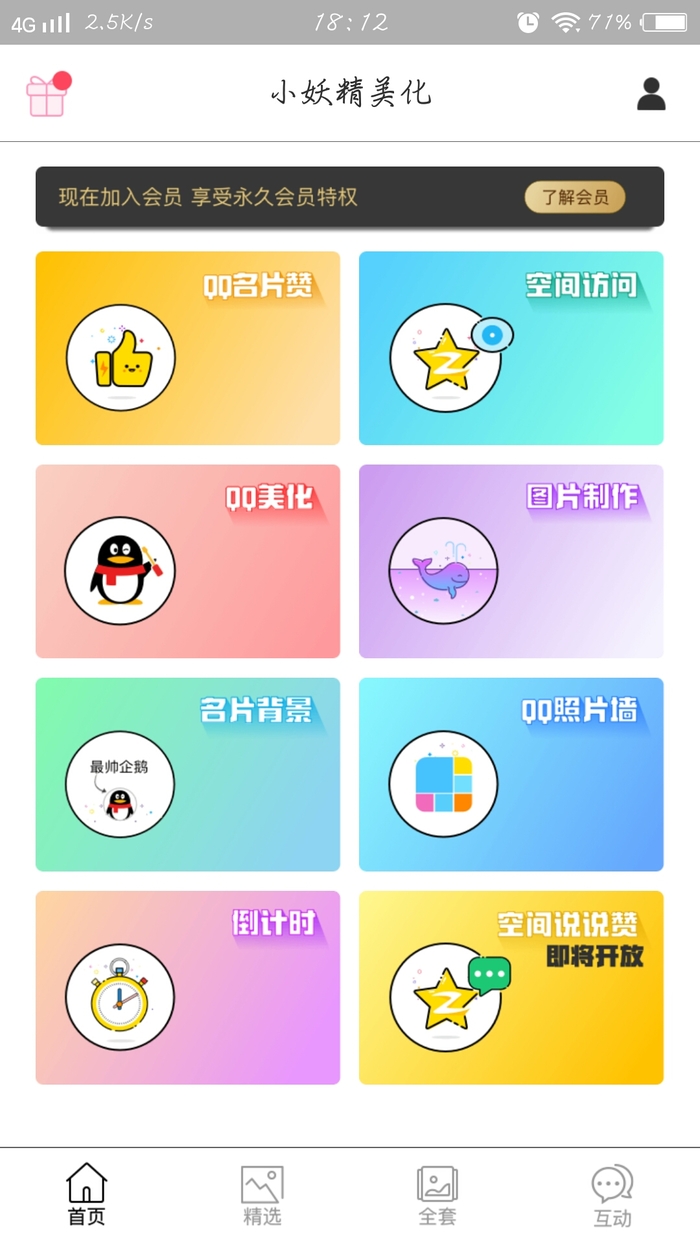Open the 空间访问 card

click(x=511, y=348)
